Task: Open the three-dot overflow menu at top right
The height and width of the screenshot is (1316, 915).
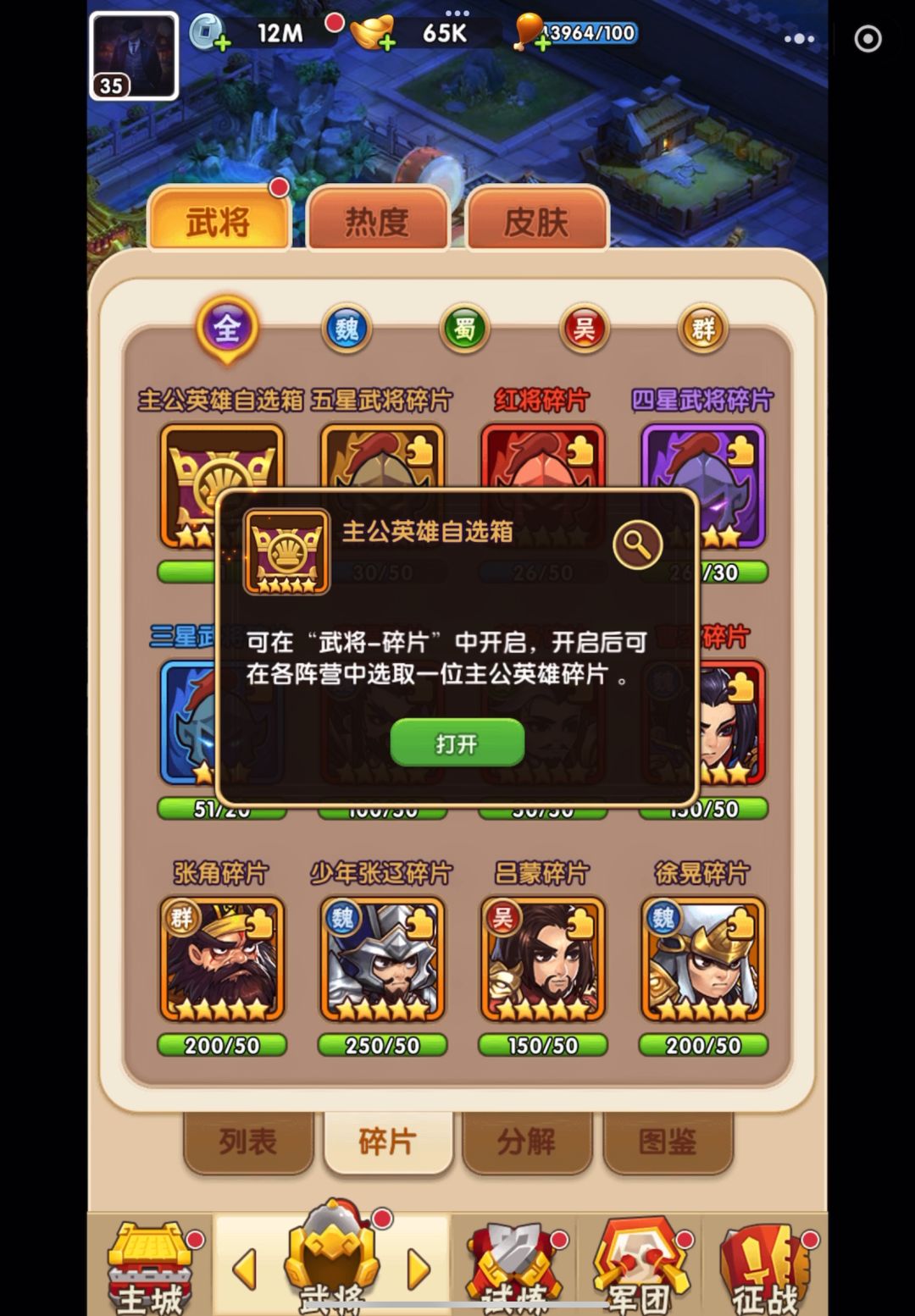Action: point(797,38)
